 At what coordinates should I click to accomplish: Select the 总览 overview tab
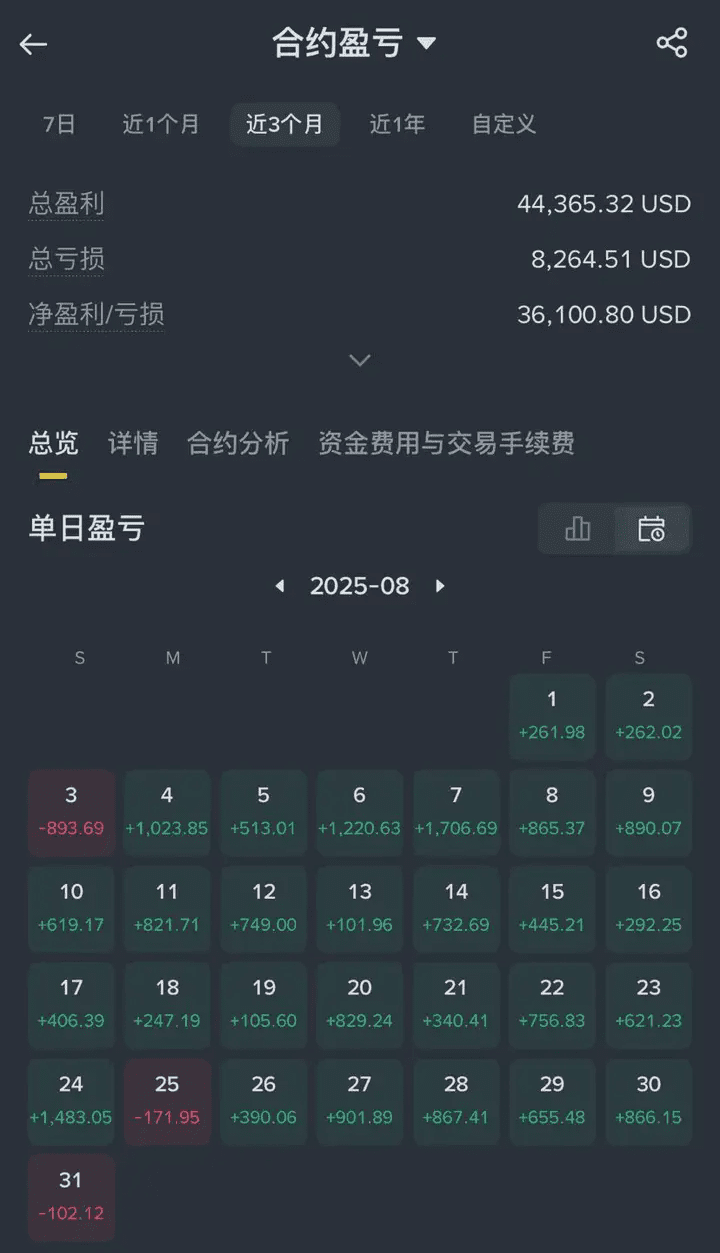(53, 443)
